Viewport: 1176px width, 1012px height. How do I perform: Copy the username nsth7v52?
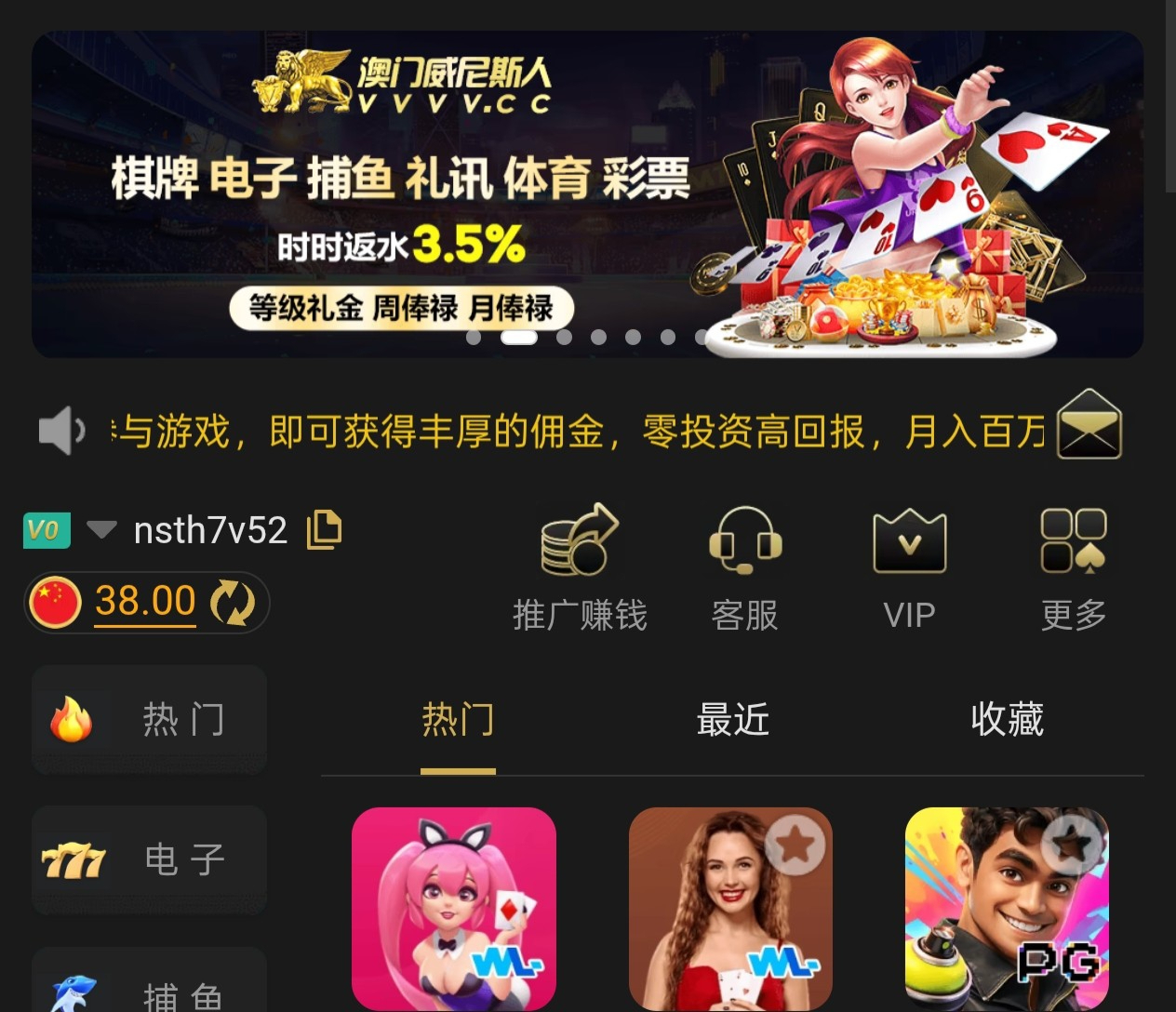click(x=324, y=529)
